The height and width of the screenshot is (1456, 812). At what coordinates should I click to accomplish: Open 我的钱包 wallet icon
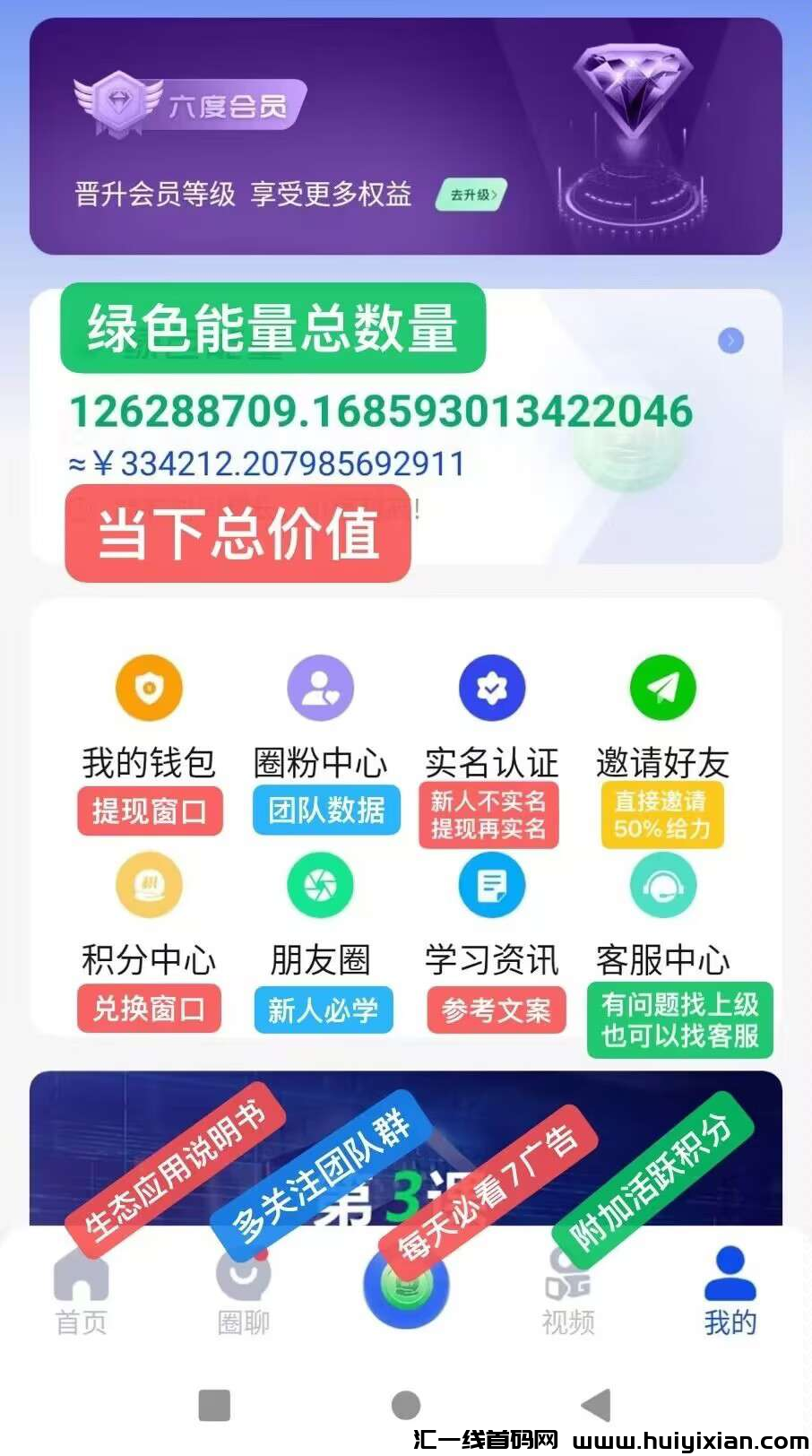(x=149, y=688)
